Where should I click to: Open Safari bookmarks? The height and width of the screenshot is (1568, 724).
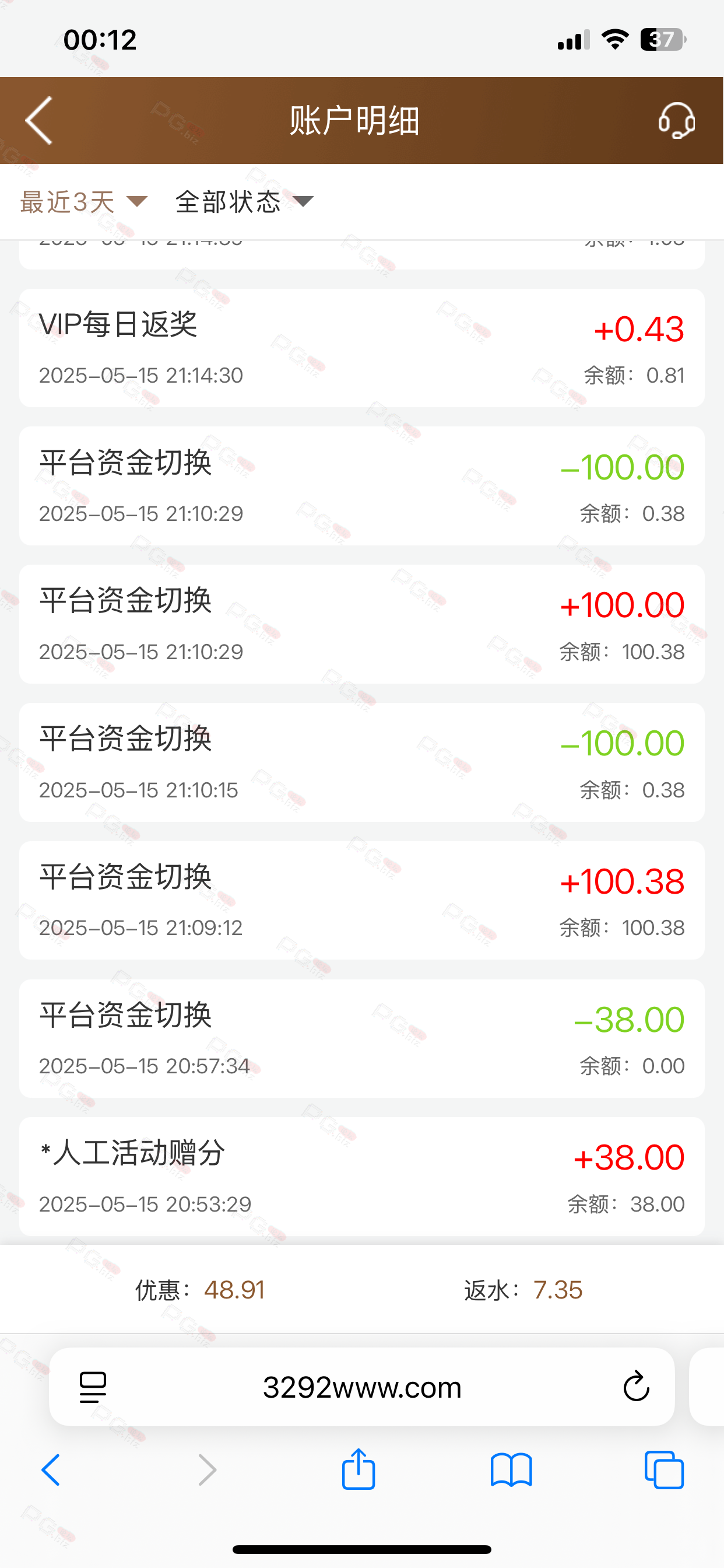(x=511, y=1470)
